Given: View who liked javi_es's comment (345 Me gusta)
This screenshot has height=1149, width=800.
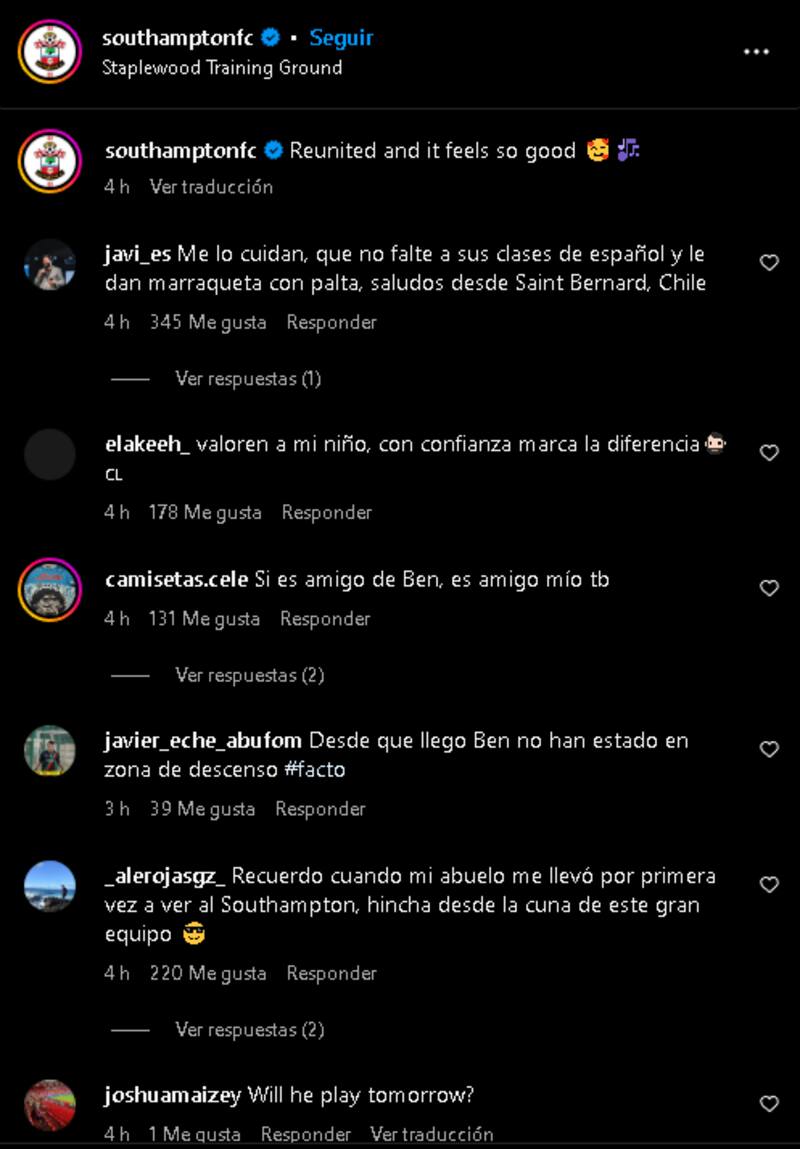Looking at the screenshot, I should pos(208,323).
